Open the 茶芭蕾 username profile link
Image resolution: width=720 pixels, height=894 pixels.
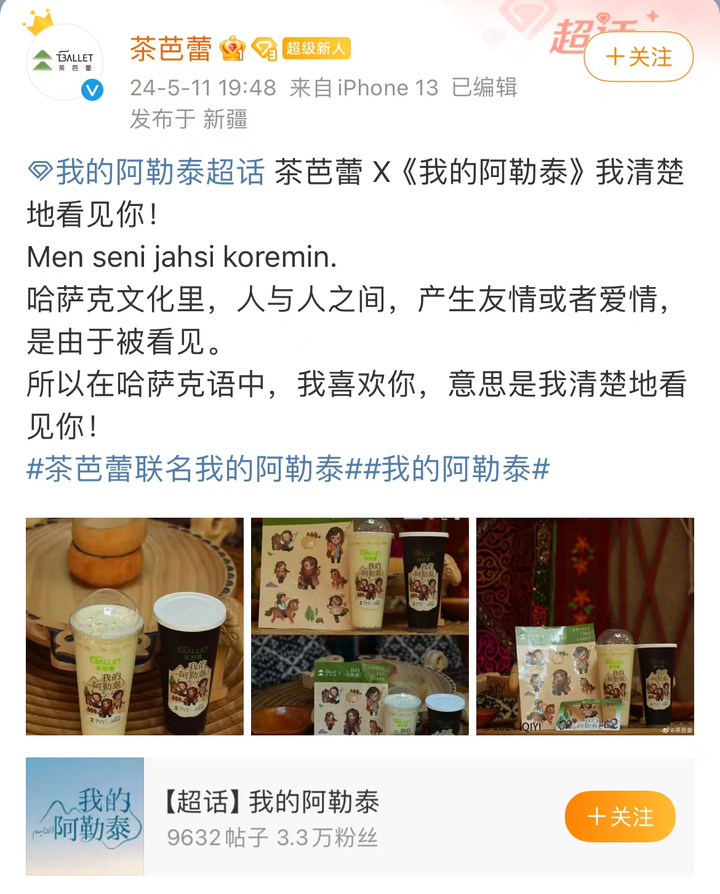click(x=170, y=47)
